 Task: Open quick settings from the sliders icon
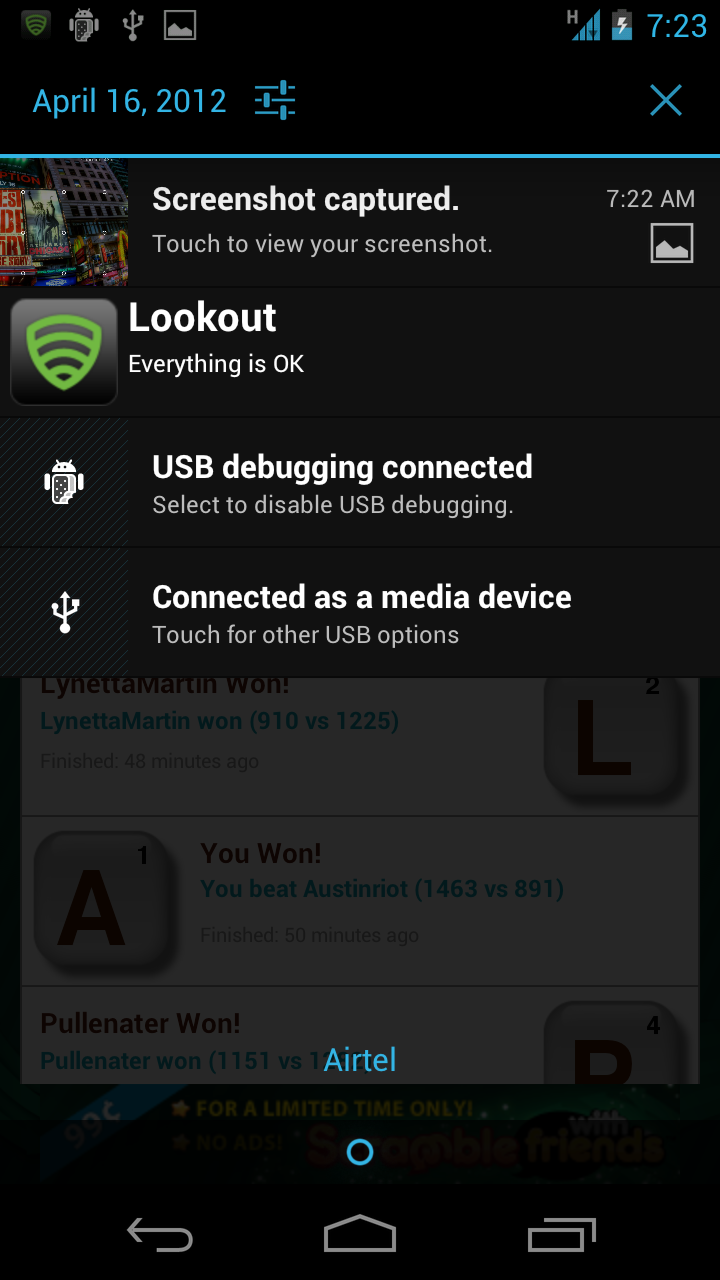pyautogui.click(x=274, y=101)
